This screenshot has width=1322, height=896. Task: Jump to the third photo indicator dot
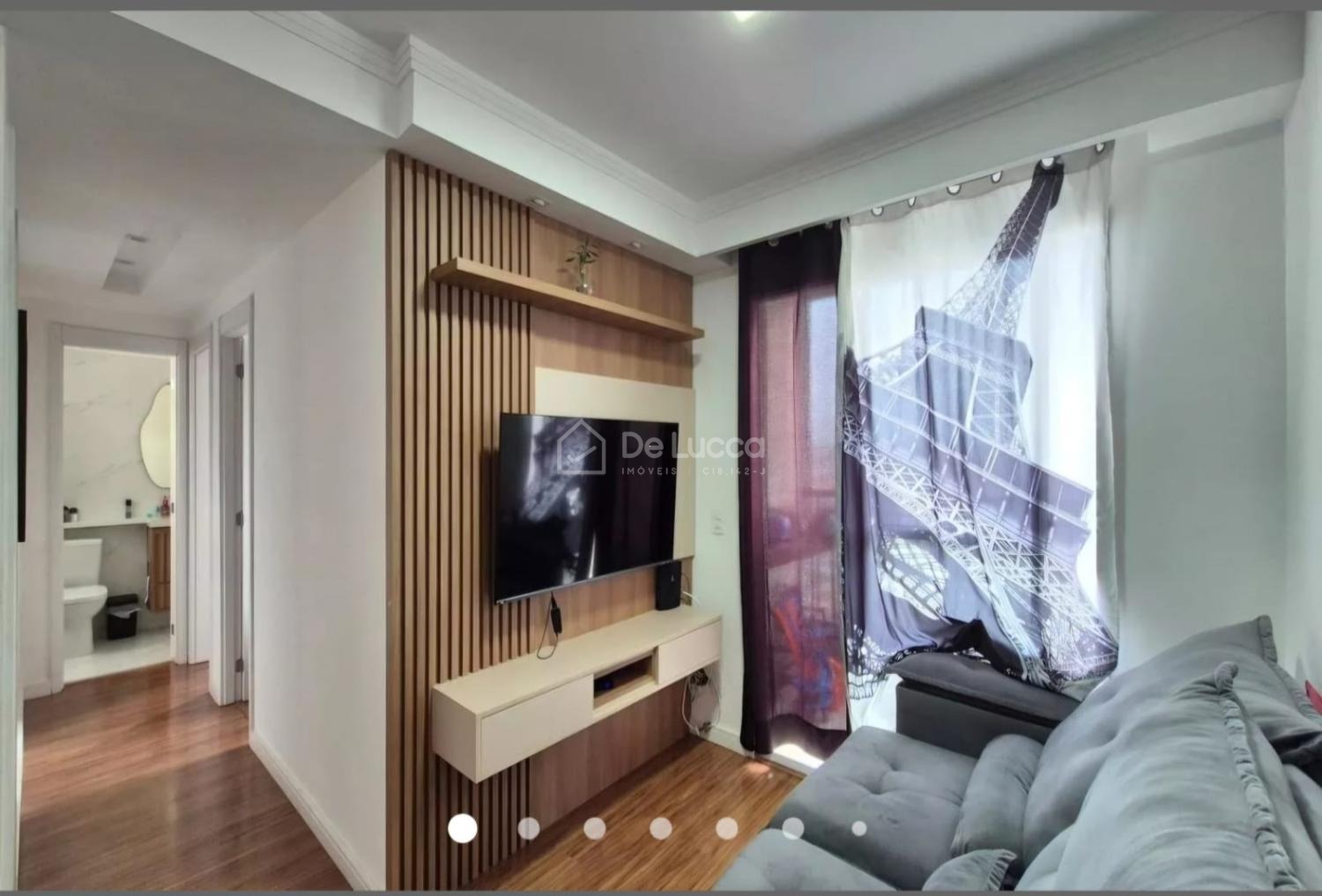[x=595, y=828]
